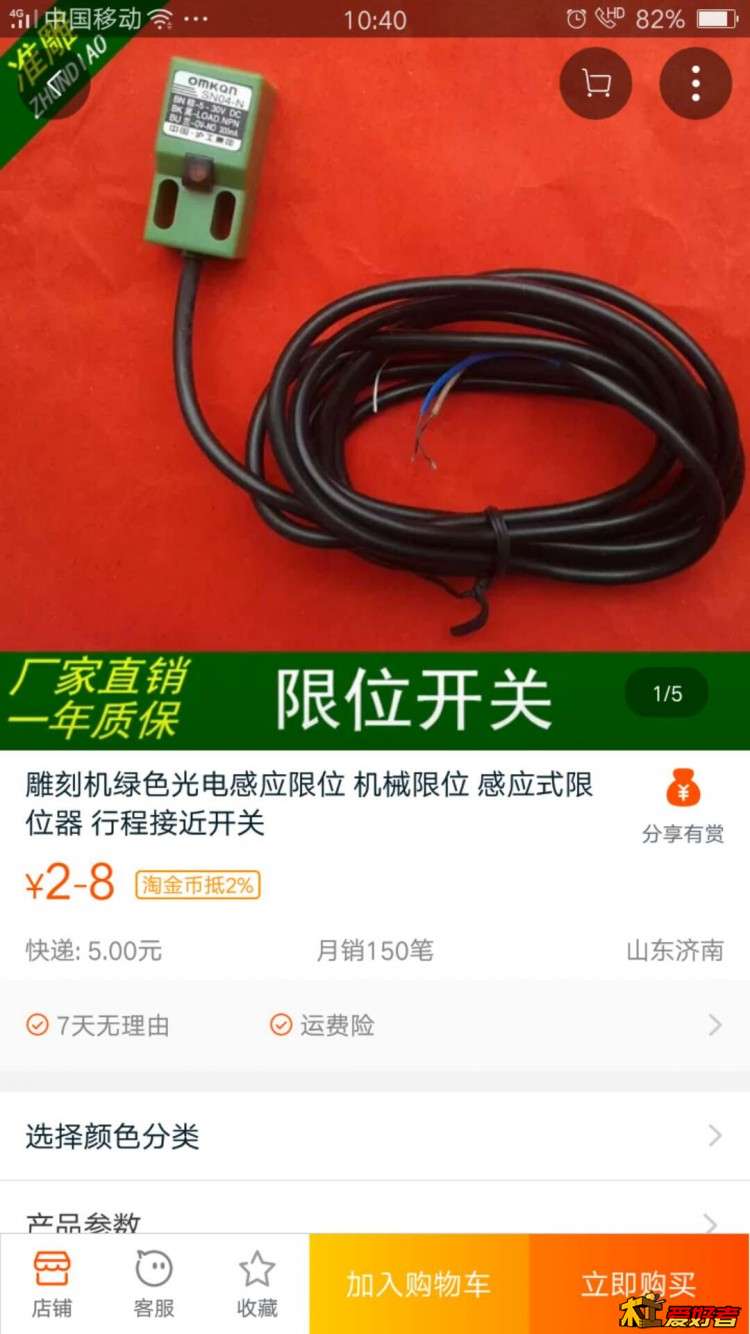
Task: Open the three-dot overflow menu
Action: 695,84
